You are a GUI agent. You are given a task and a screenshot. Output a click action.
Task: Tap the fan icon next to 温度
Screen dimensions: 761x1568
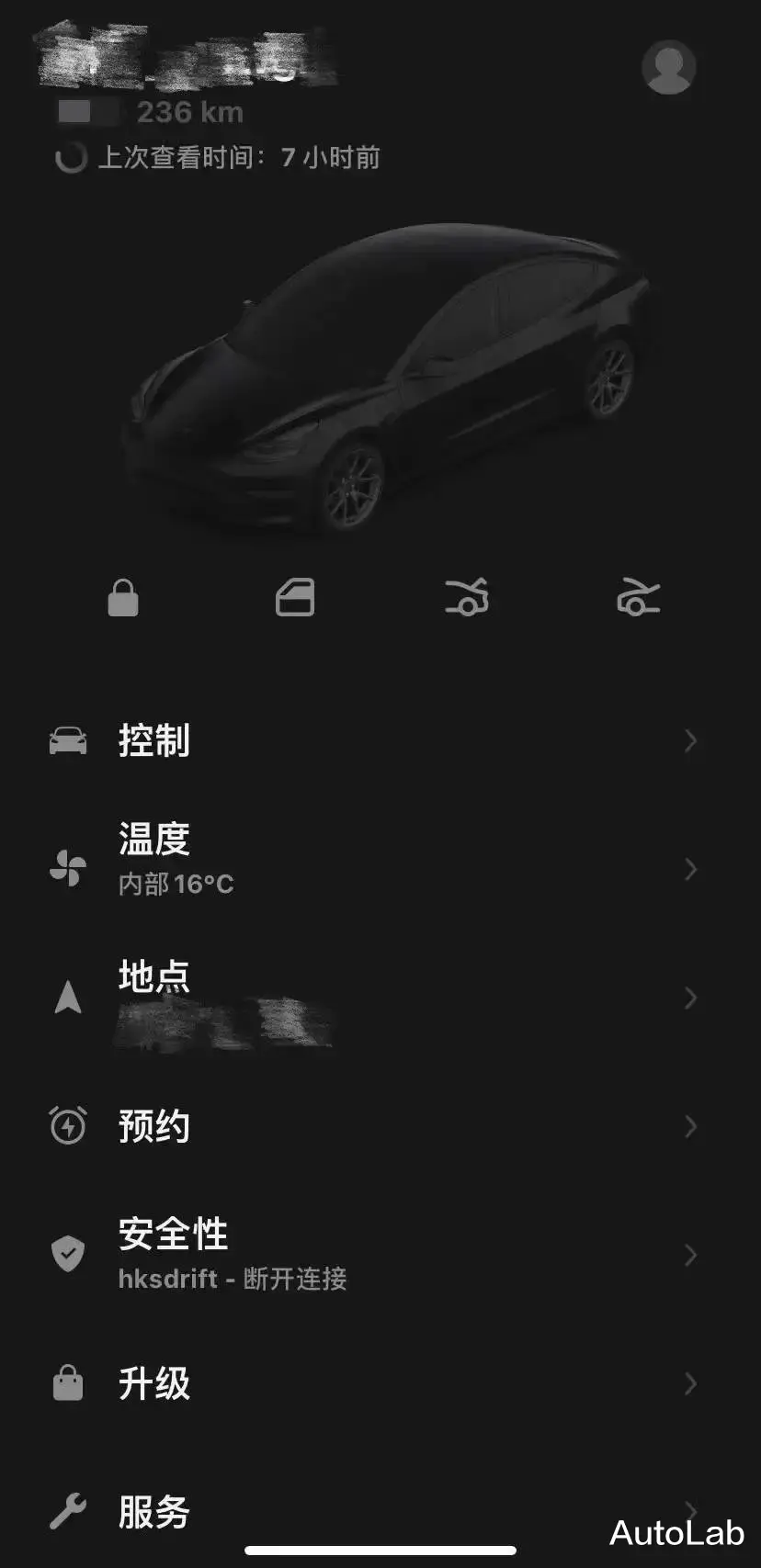[66, 866]
